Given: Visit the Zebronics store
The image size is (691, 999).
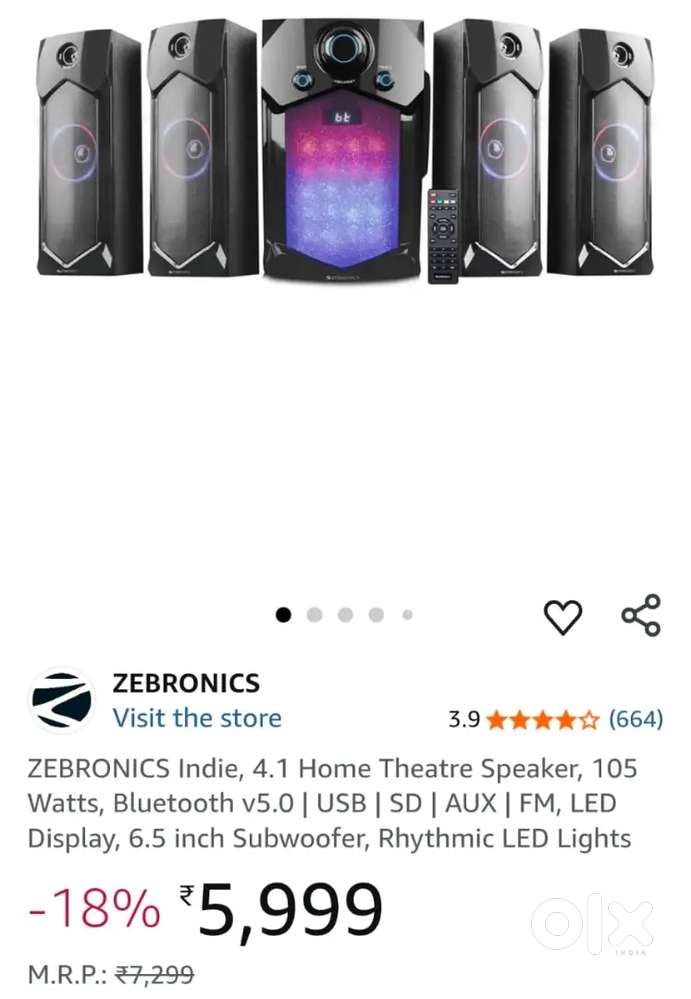Looking at the screenshot, I should (x=197, y=718).
